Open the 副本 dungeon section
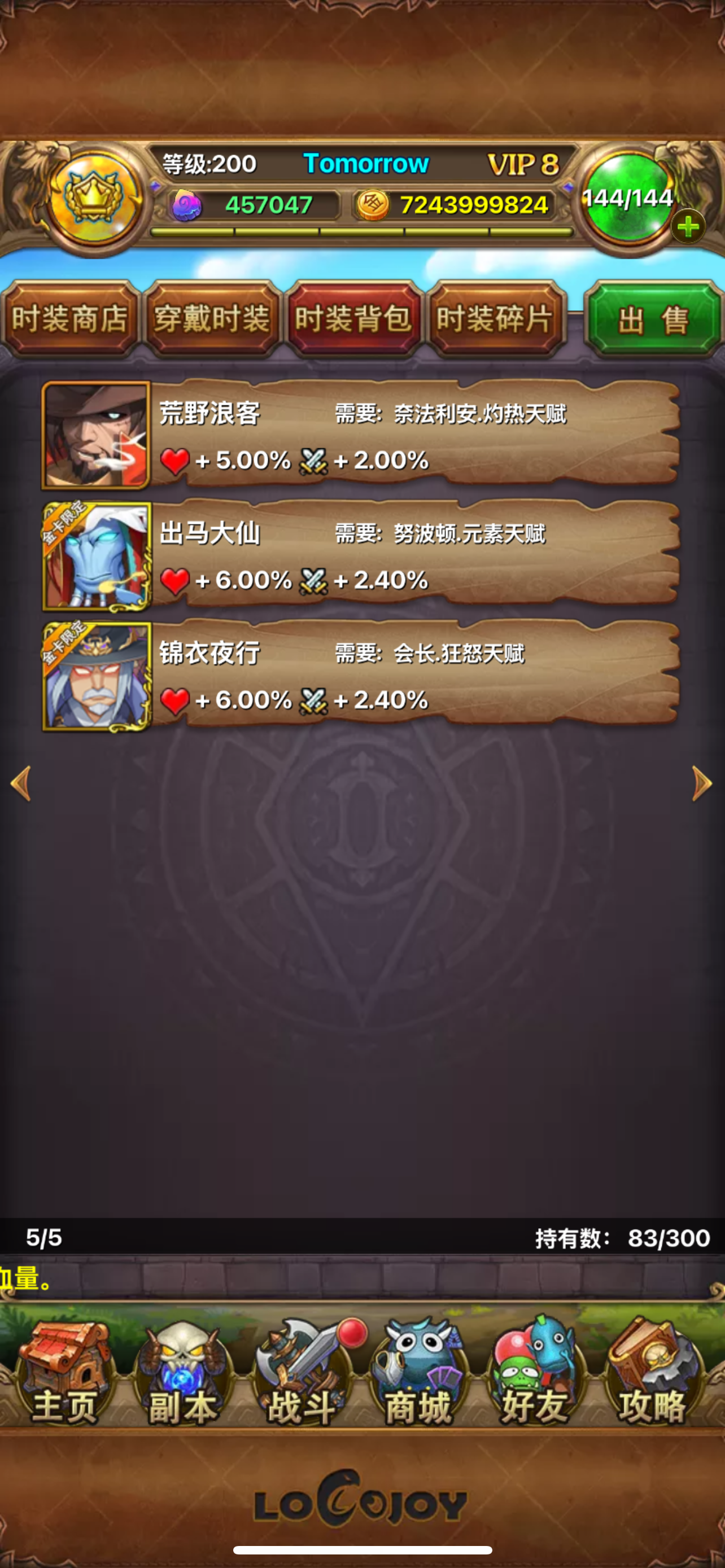725x1568 pixels. (182, 1376)
